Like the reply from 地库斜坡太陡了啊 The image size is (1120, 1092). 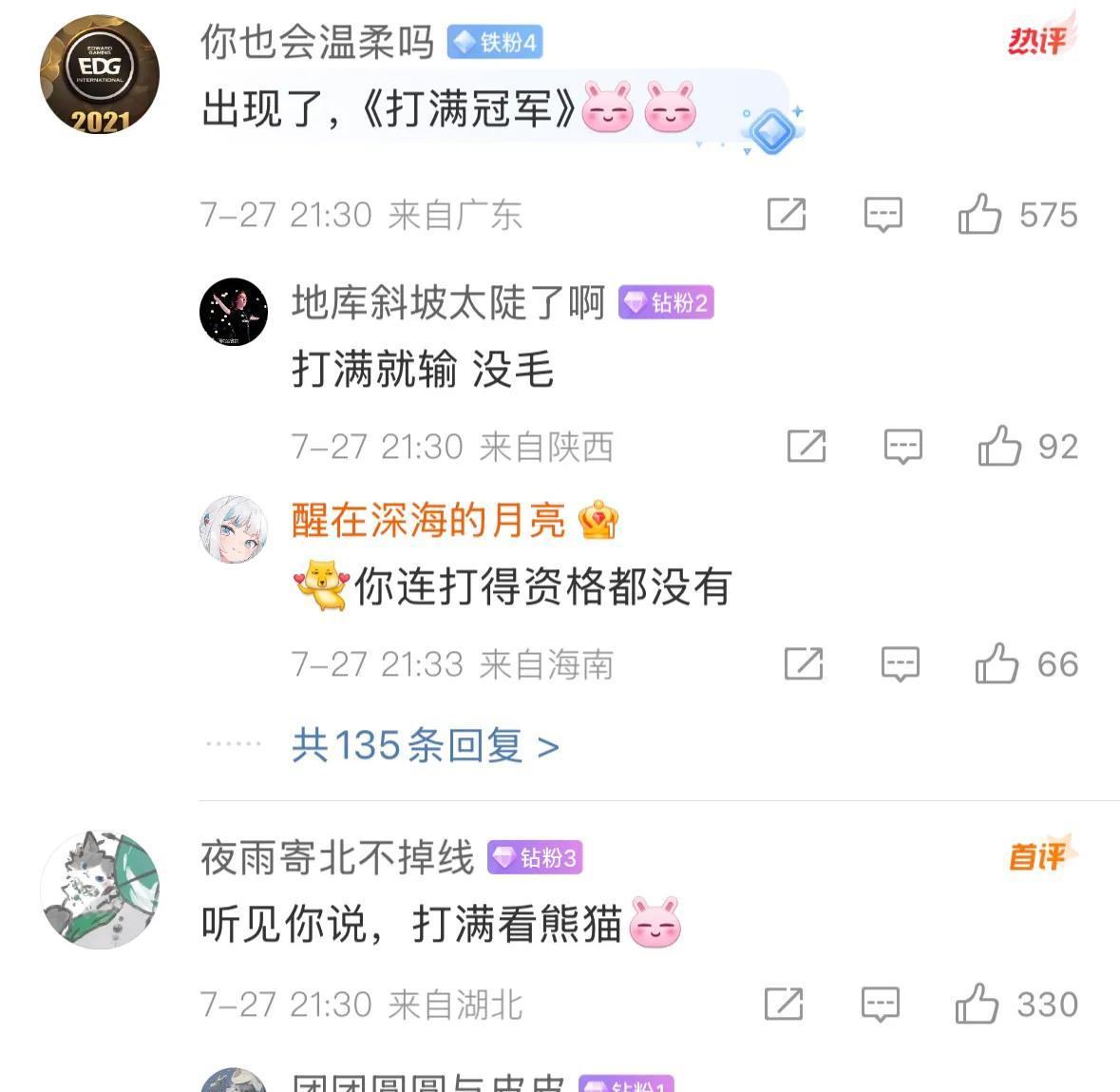999,446
